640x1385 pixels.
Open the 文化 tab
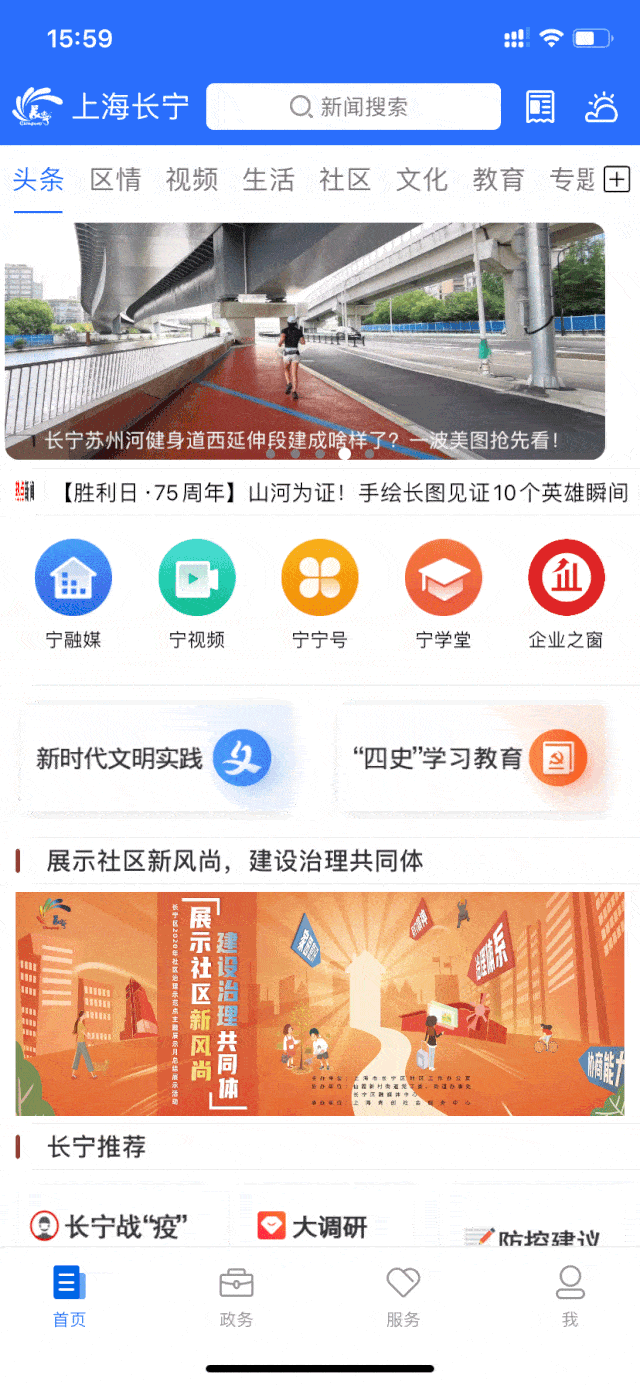click(421, 180)
